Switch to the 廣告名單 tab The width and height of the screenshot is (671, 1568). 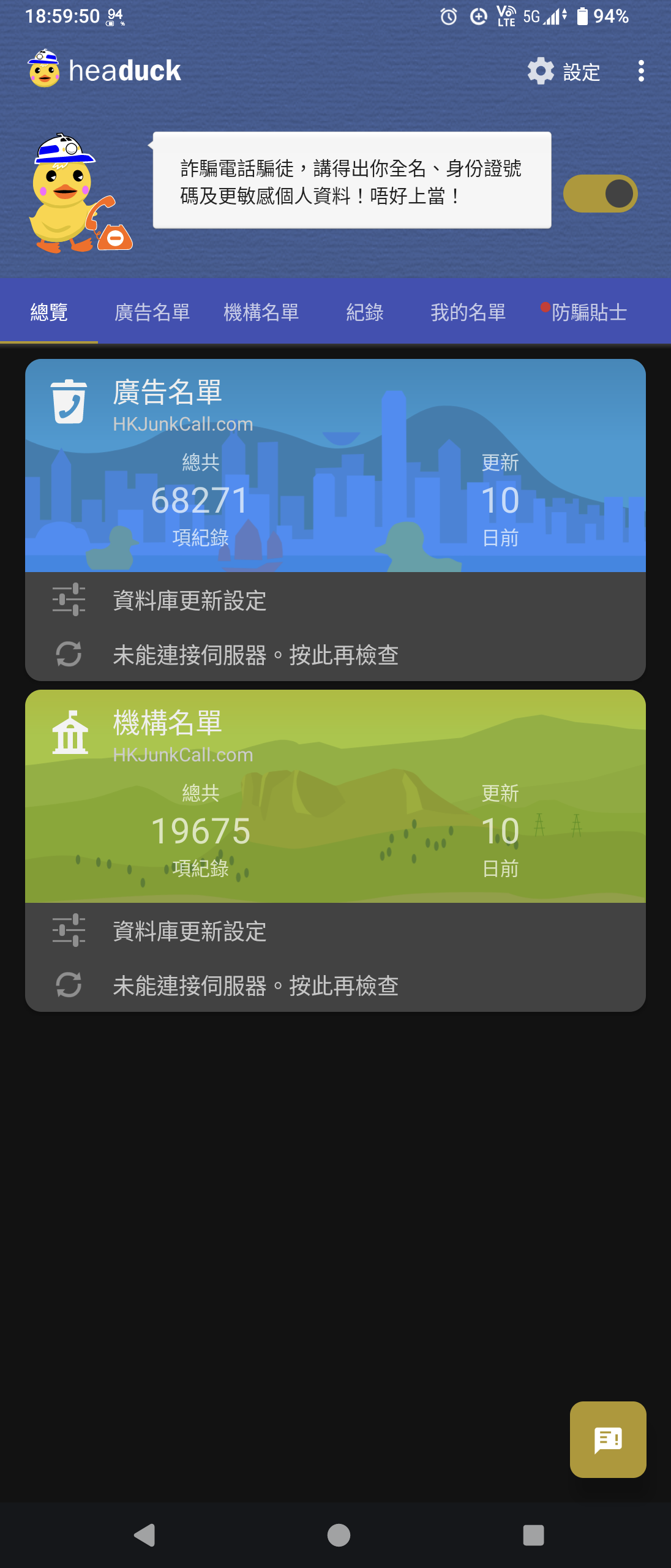pyautogui.click(x=152, y=312)
